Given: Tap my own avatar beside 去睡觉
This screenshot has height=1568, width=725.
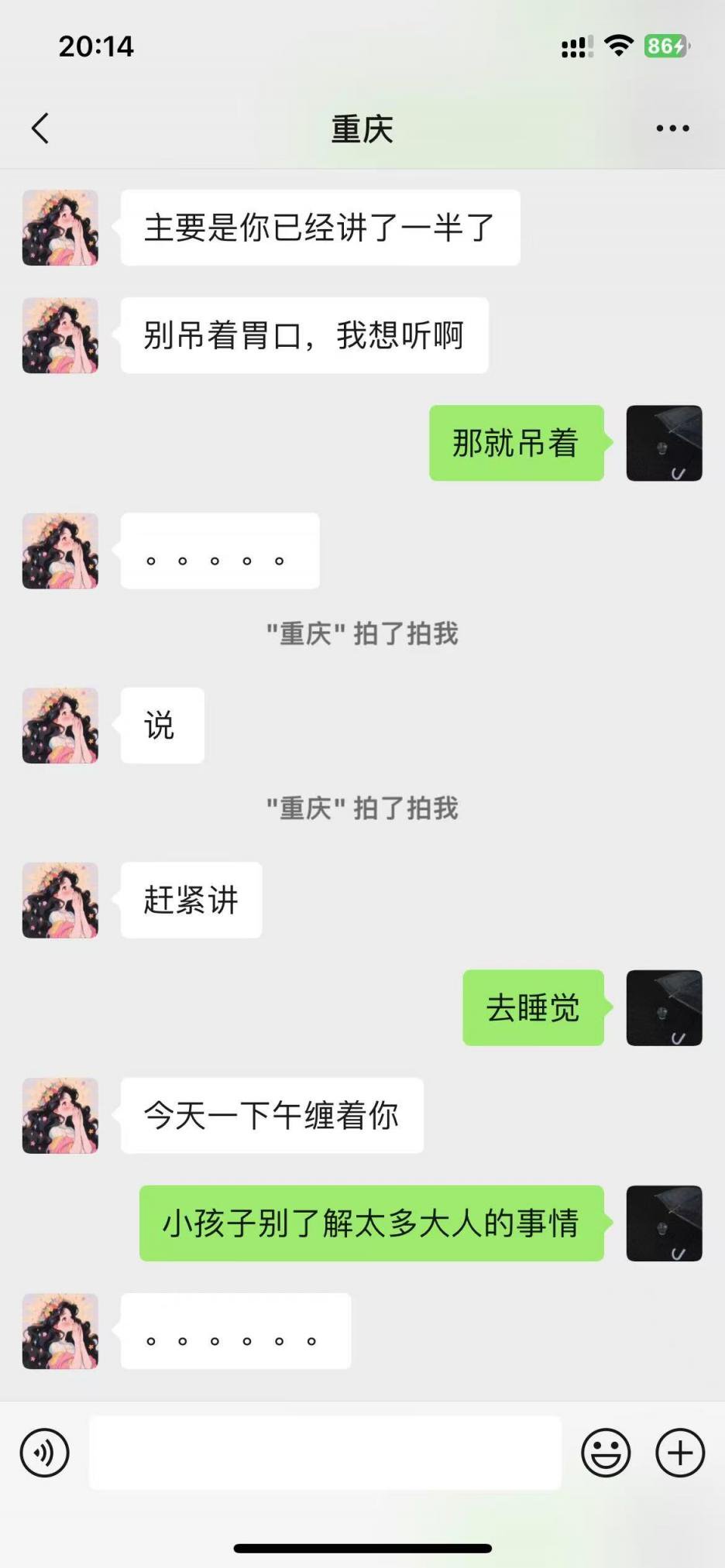Looking at the screenshot, I should [664, 1007].
